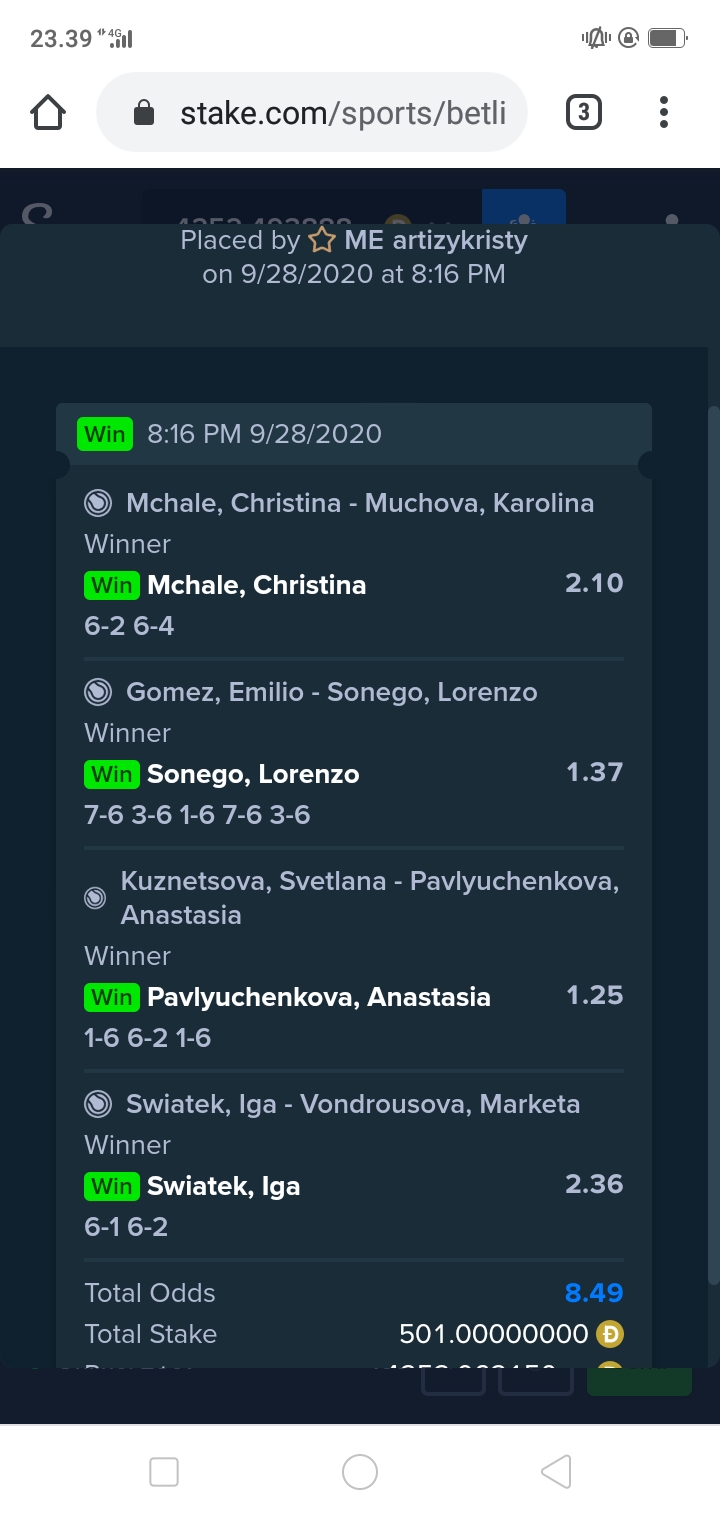
Task: Tap the system back button
Action: click(x=556, y=1472)
